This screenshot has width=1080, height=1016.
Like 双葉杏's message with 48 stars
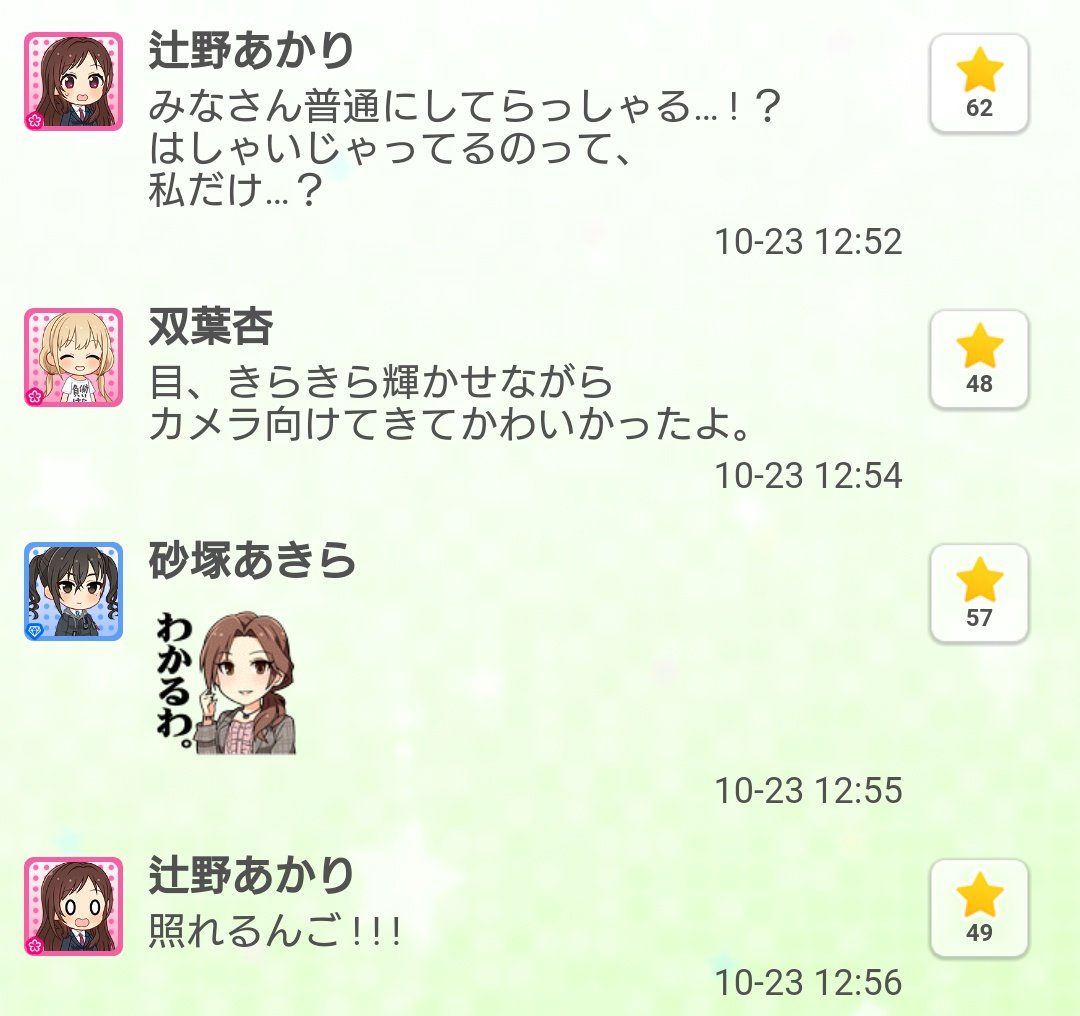pyautogui.click(x=979, y=358)
